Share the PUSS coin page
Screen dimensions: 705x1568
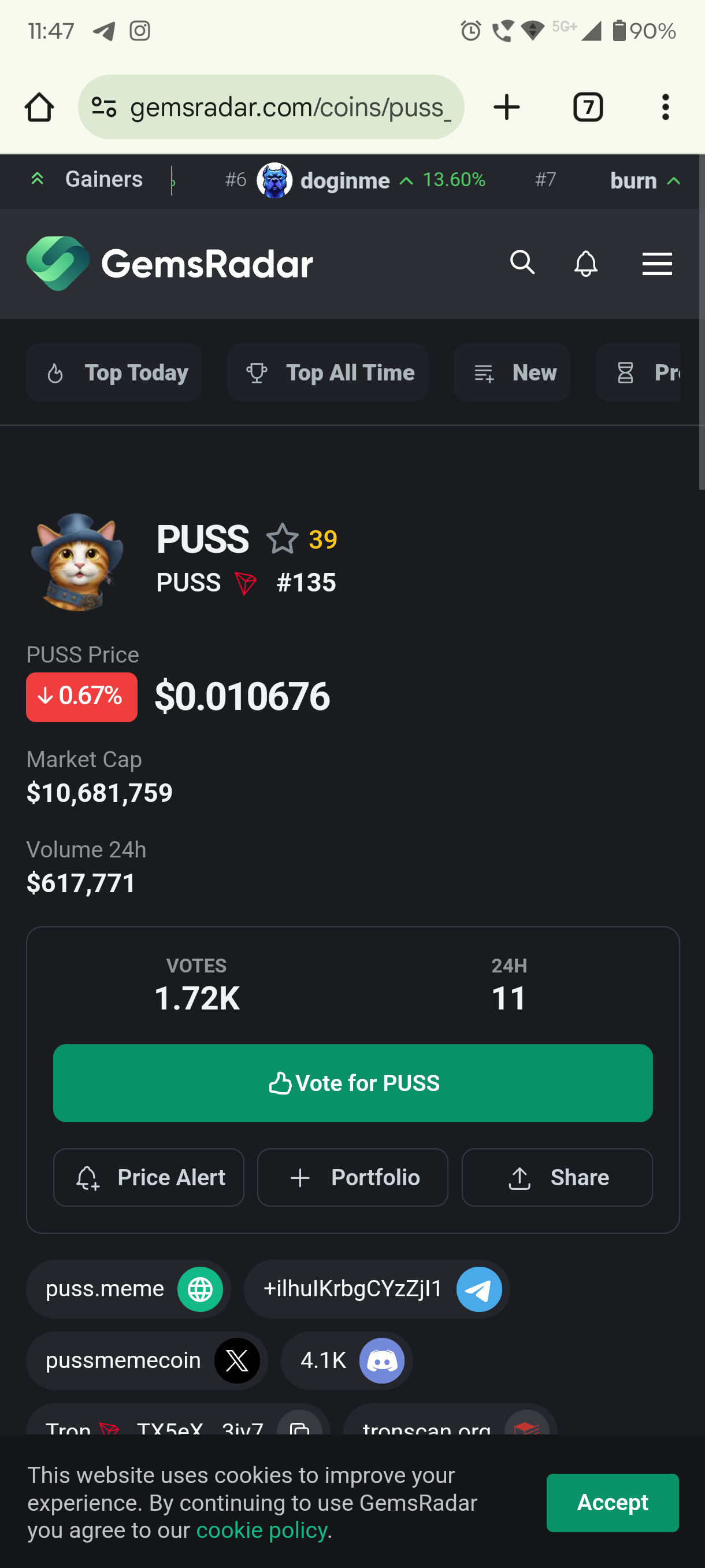point(556,1177)
